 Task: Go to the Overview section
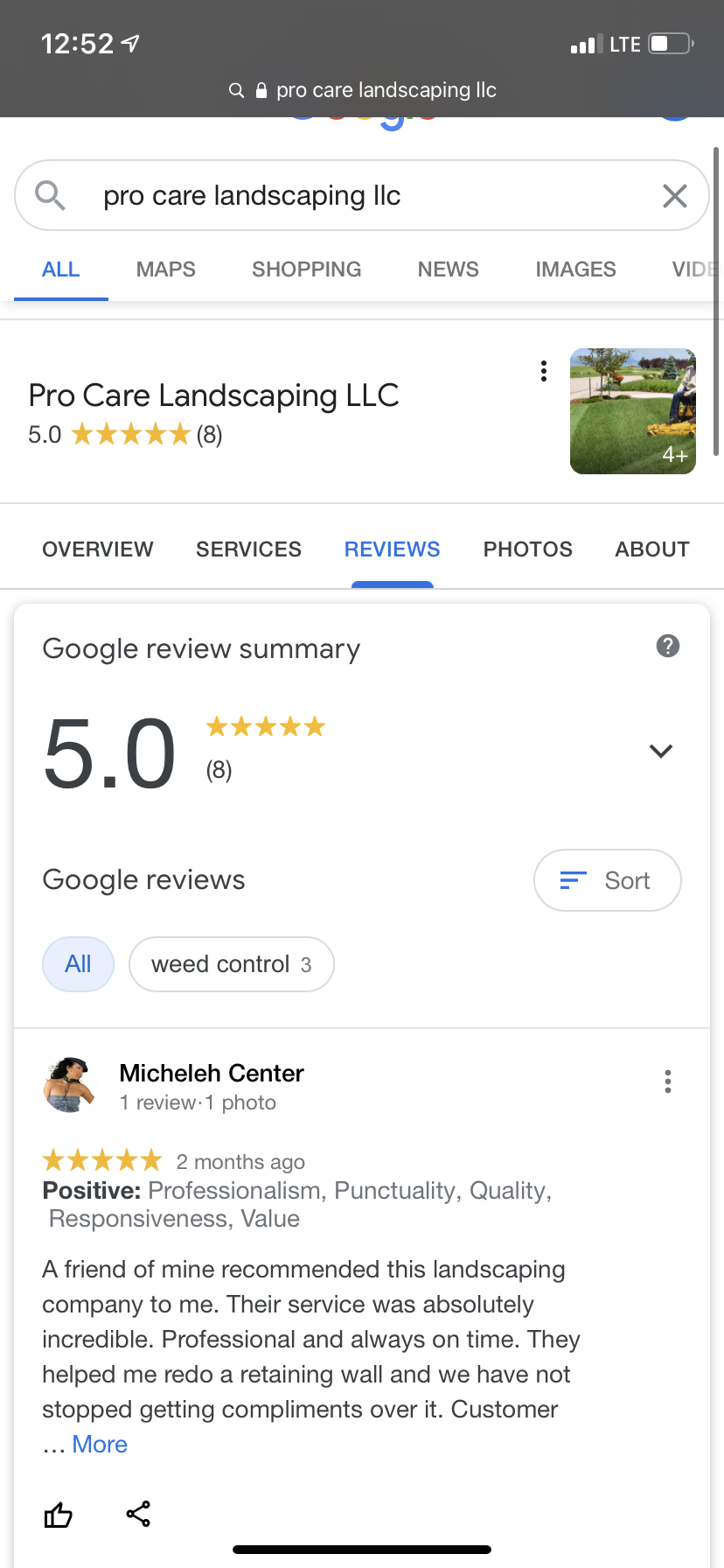(x=98, y=549)
